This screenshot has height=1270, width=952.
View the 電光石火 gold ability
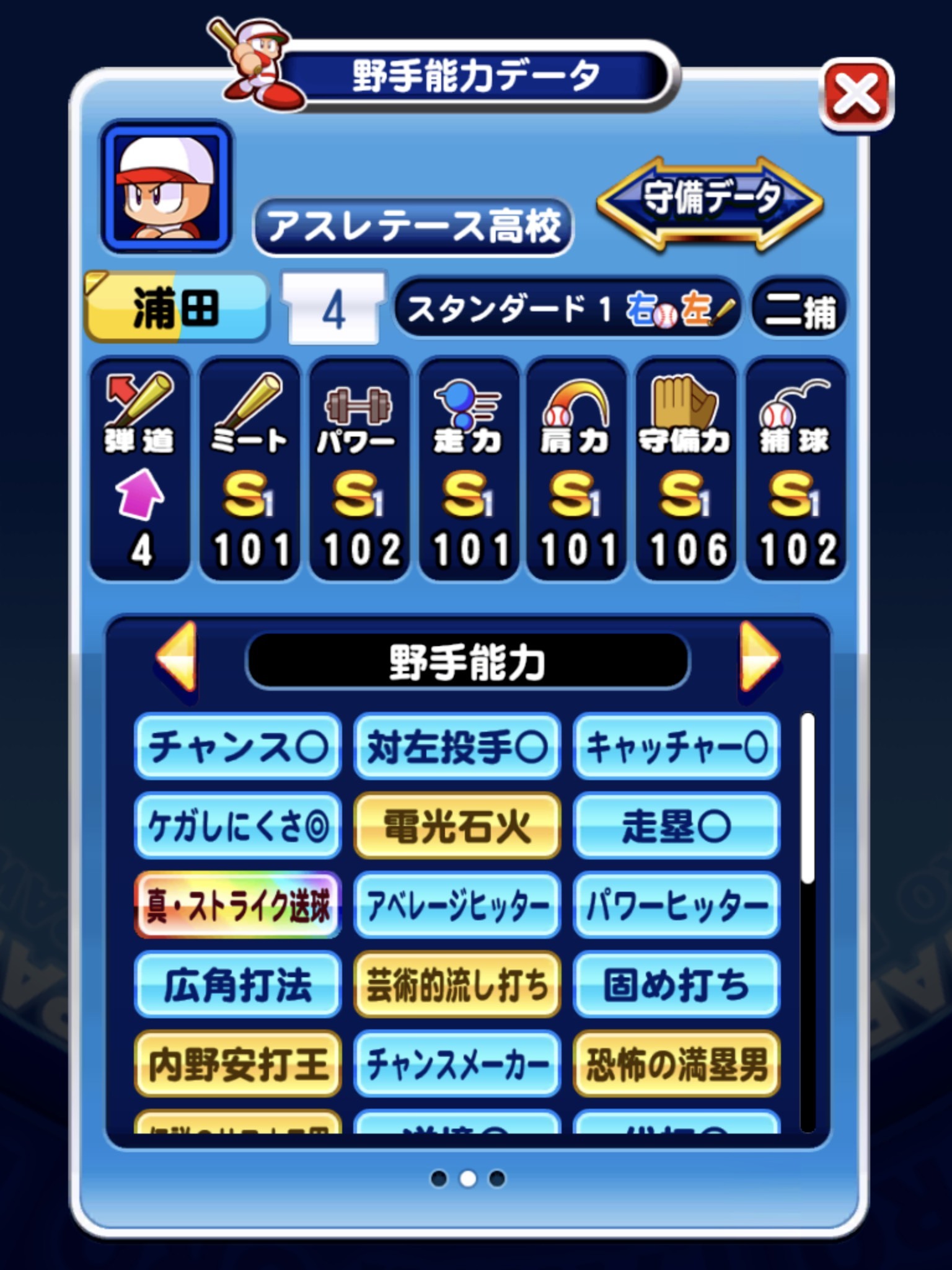point(457,826)
